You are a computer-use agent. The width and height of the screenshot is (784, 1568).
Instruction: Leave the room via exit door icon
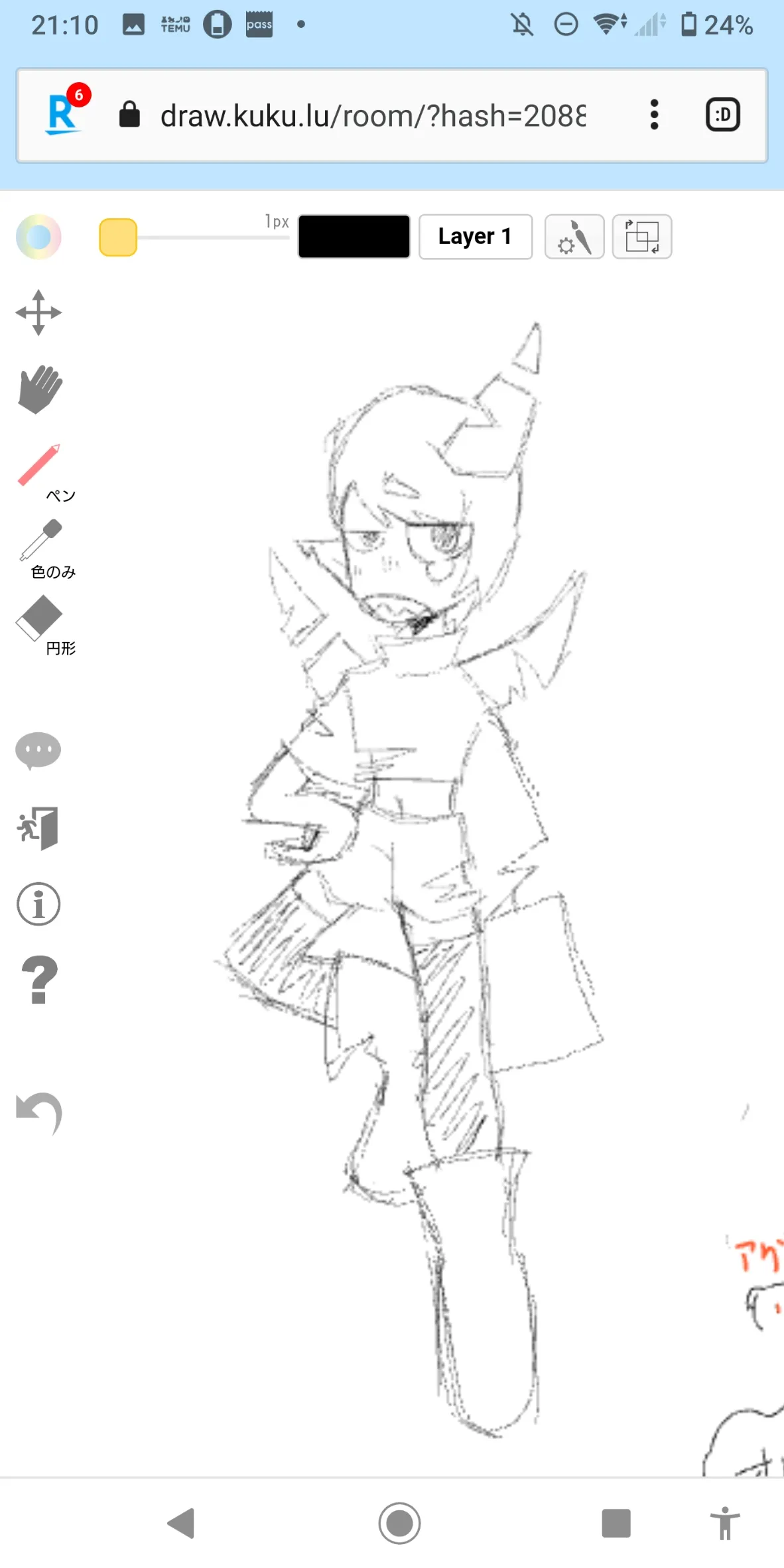pyautogui.click(x=38, y=828)
